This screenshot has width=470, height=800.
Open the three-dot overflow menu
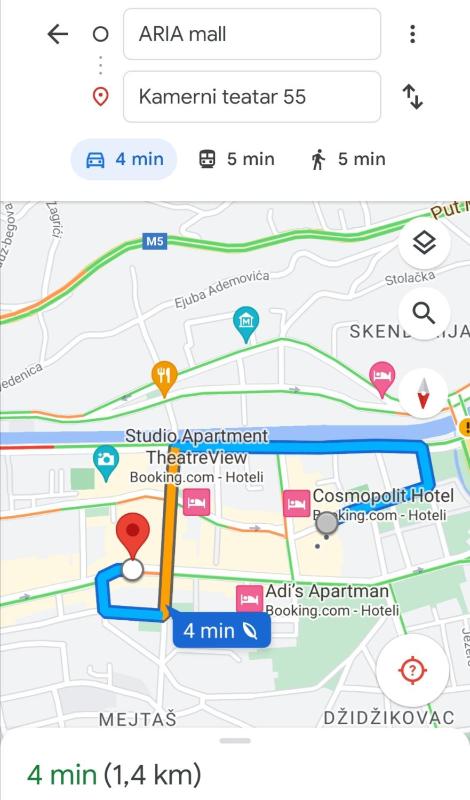[x=412, y=34]
